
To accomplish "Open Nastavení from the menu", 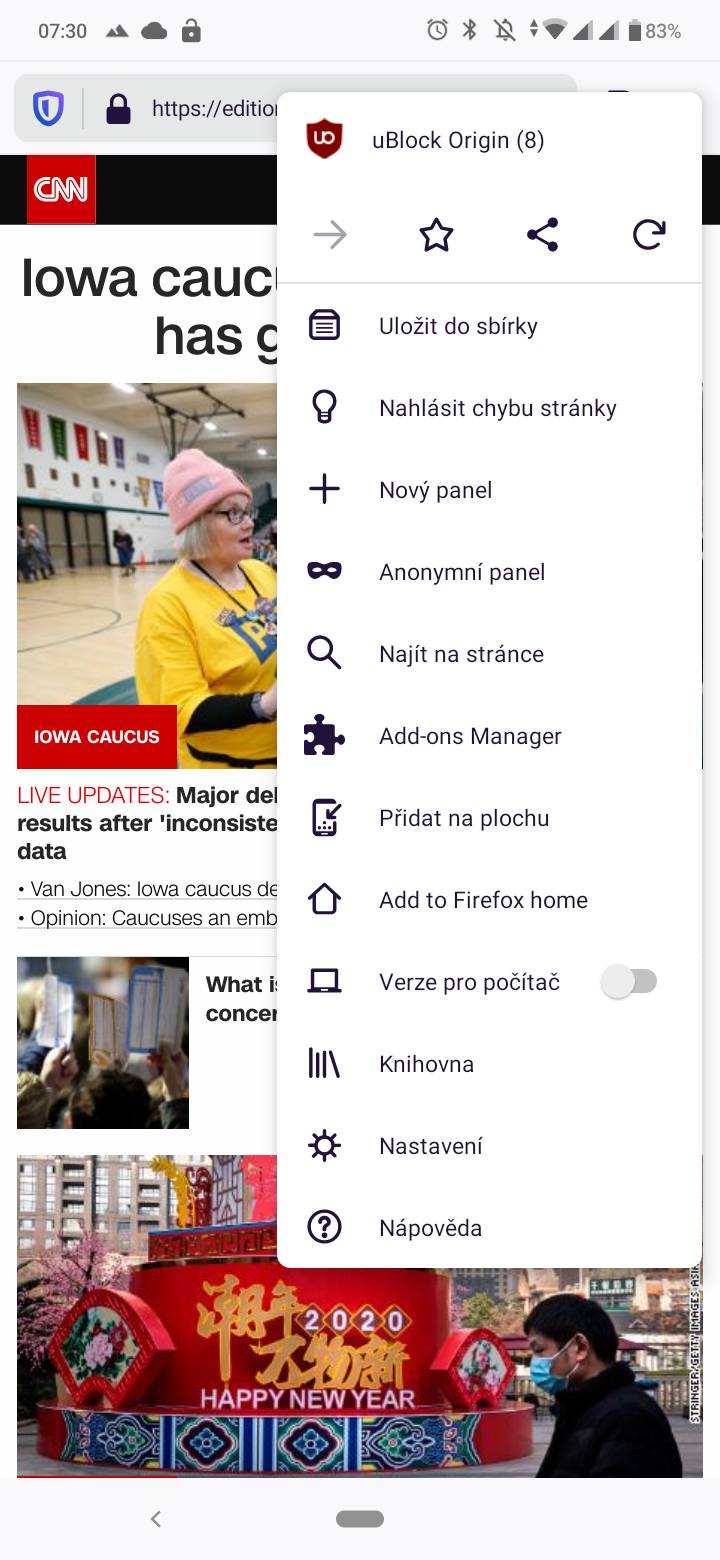I will (430, 1145).
